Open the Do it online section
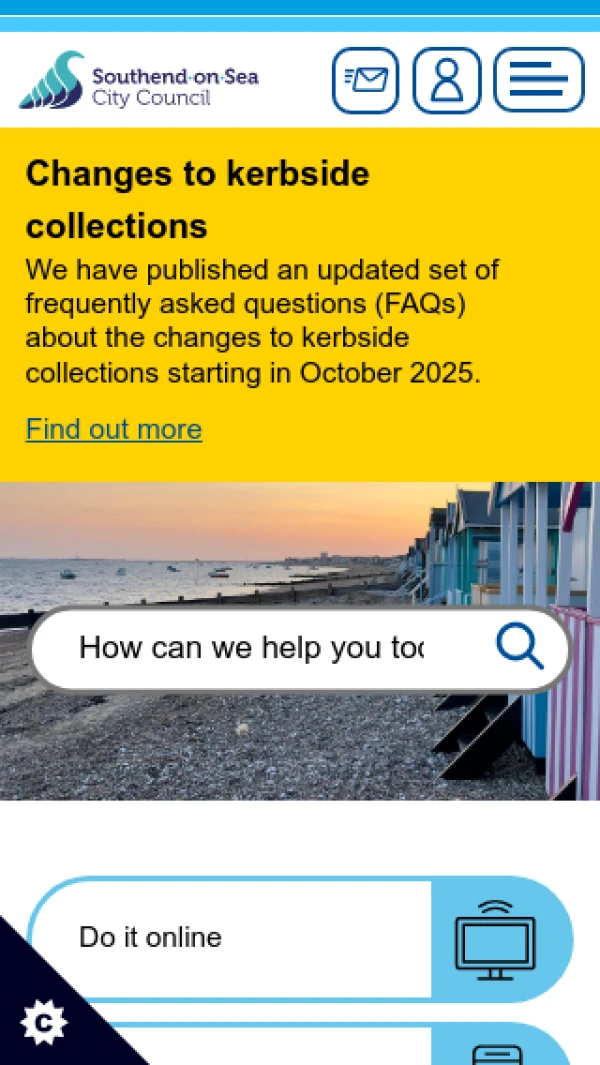Image resolution: width=600 pixels, height=1065 pixels. tap(300, 938)
